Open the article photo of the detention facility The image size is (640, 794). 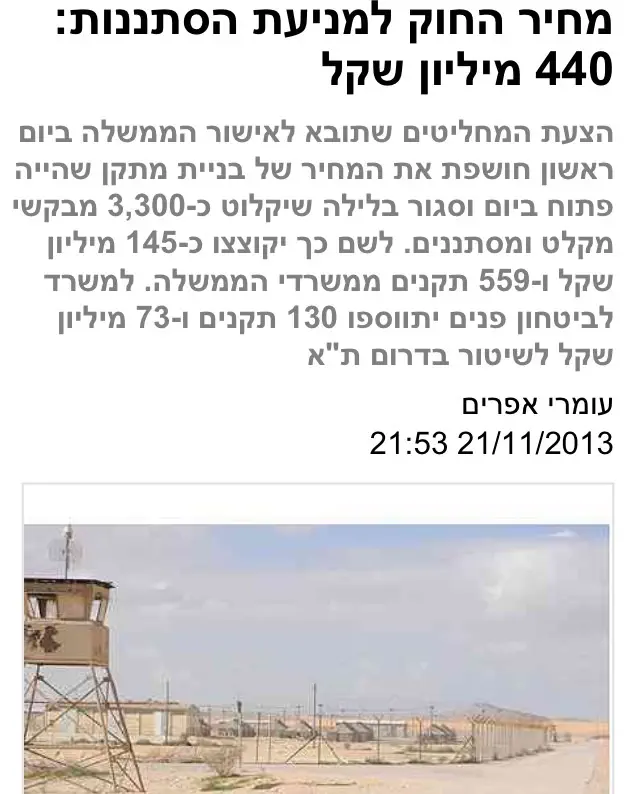coord(318,650)
